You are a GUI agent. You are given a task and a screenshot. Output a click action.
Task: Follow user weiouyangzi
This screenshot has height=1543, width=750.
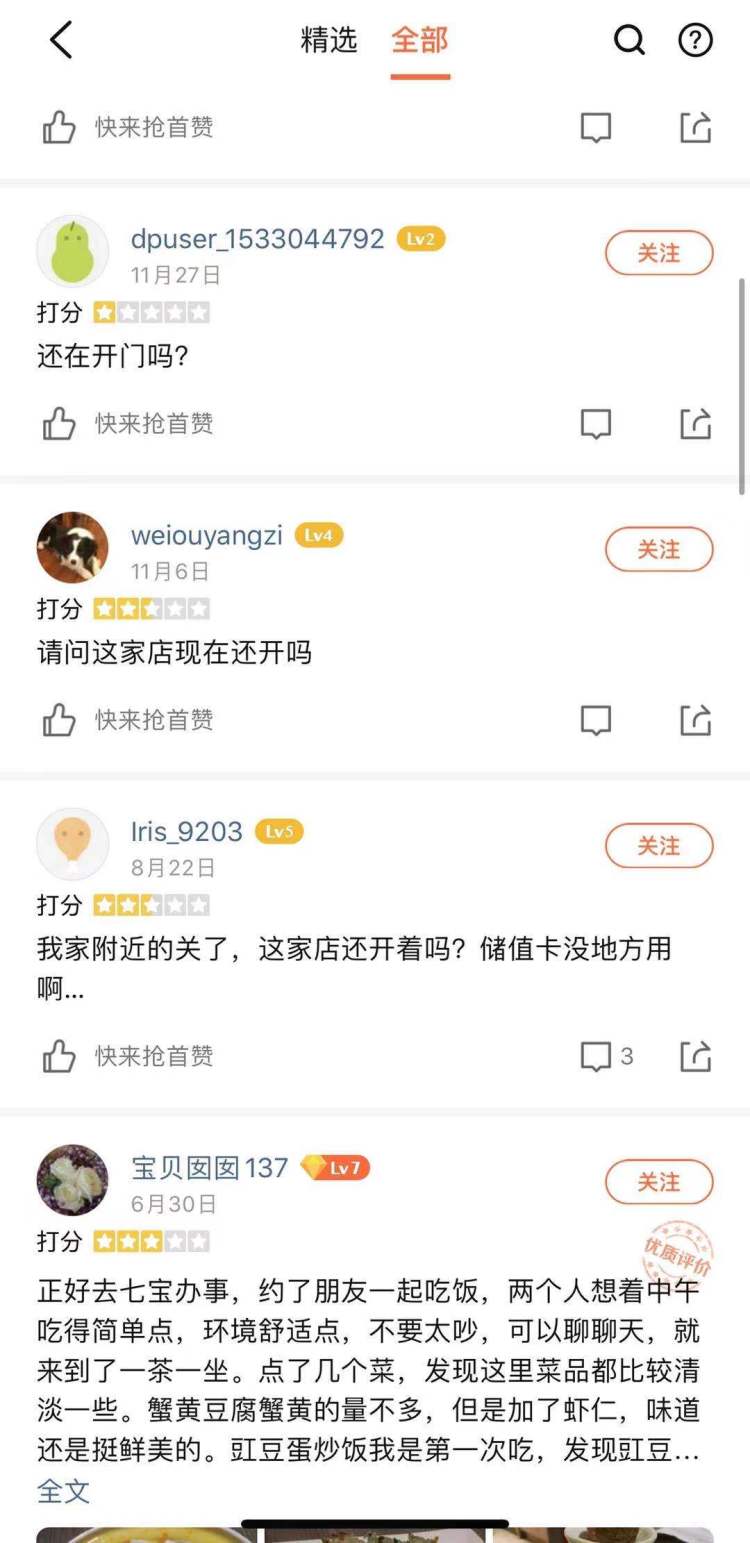point(659,549)
